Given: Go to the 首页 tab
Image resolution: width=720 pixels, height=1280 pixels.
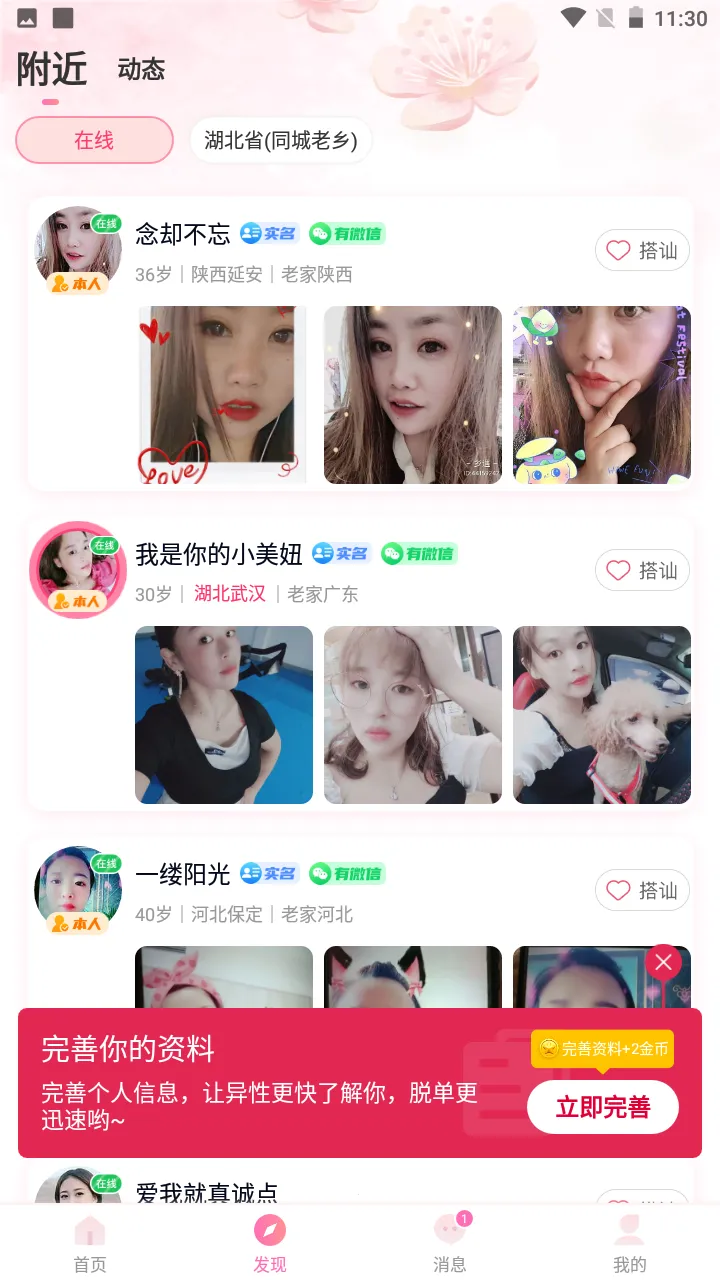Looking at the screenshot, I should [90, 1243].
